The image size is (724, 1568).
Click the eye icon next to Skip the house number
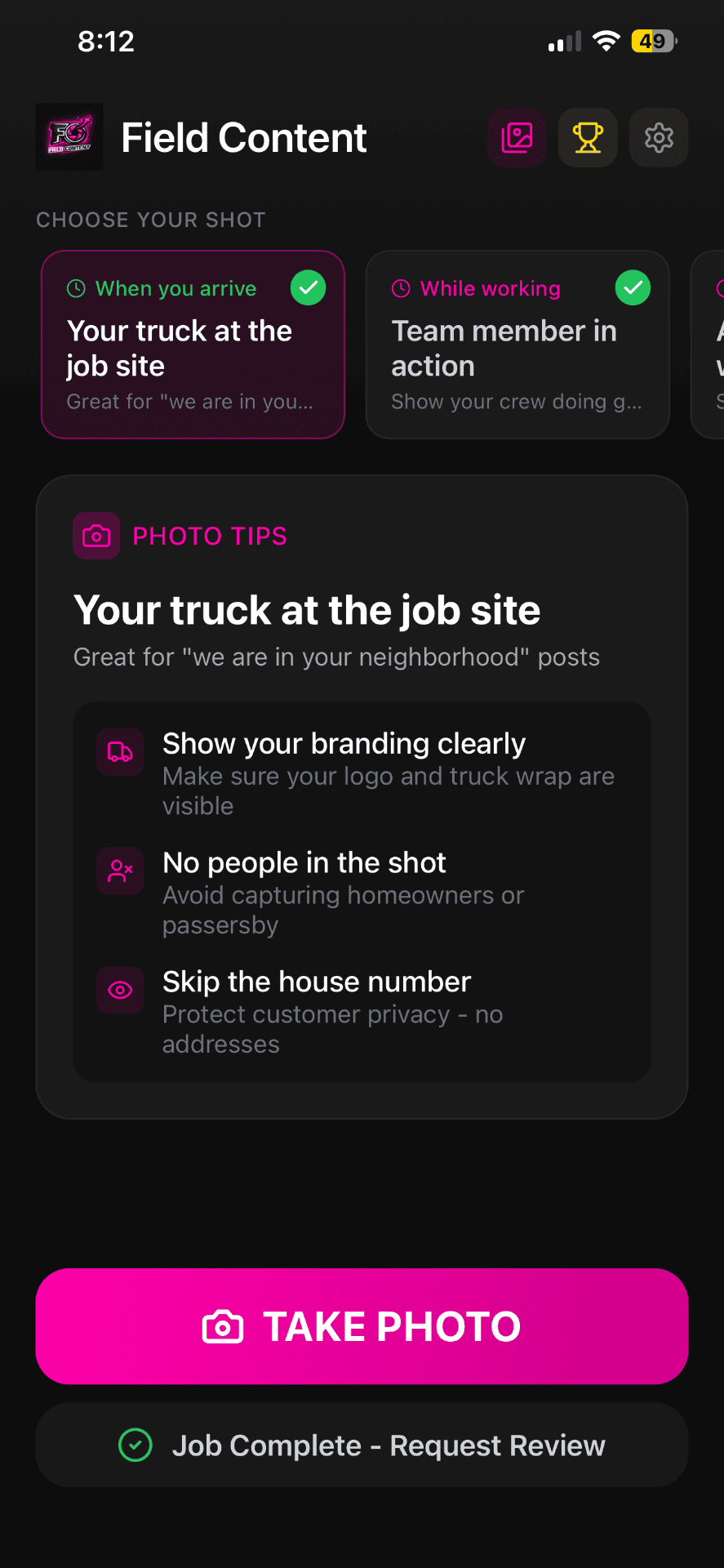point(119,990)
